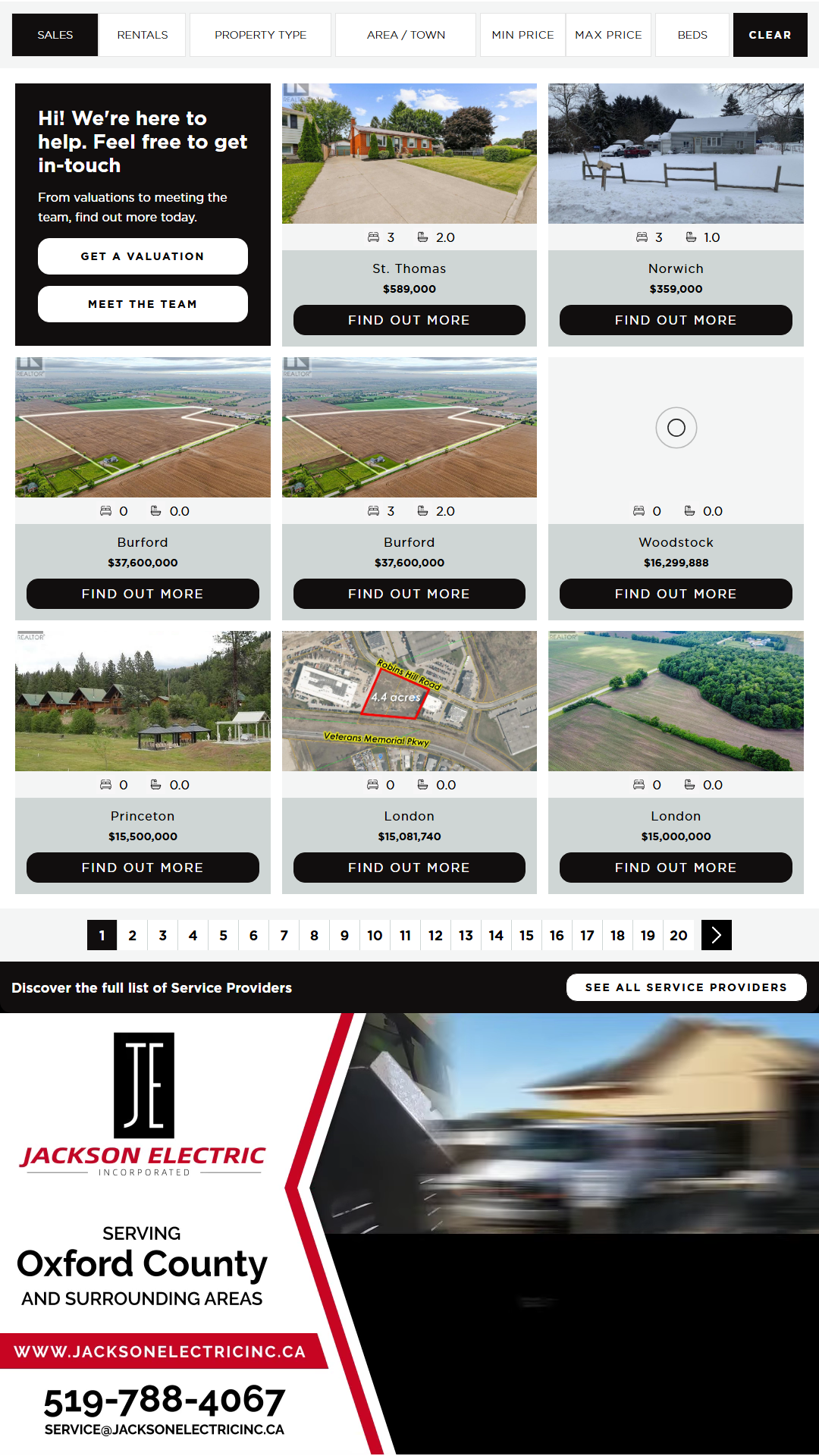
Task: Open the London 4.4 acres listing photo
Action: [409, 701]
